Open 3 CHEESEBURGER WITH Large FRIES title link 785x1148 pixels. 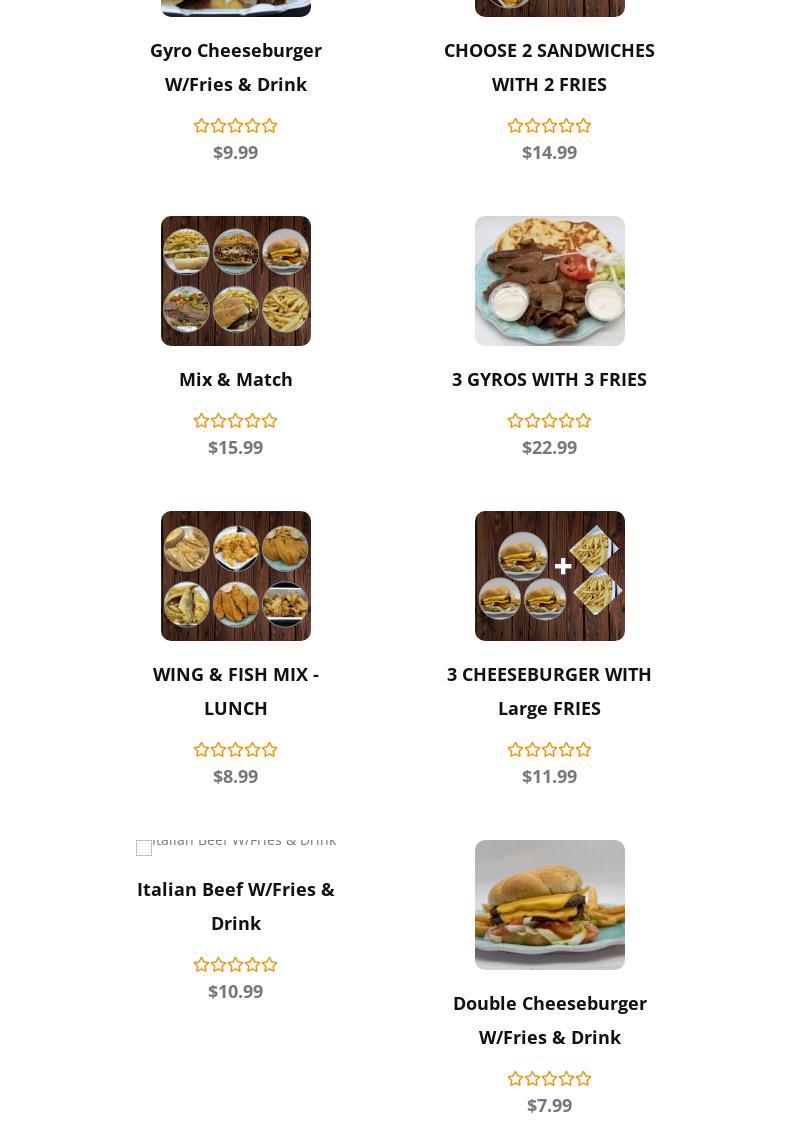tap(549, 691)
